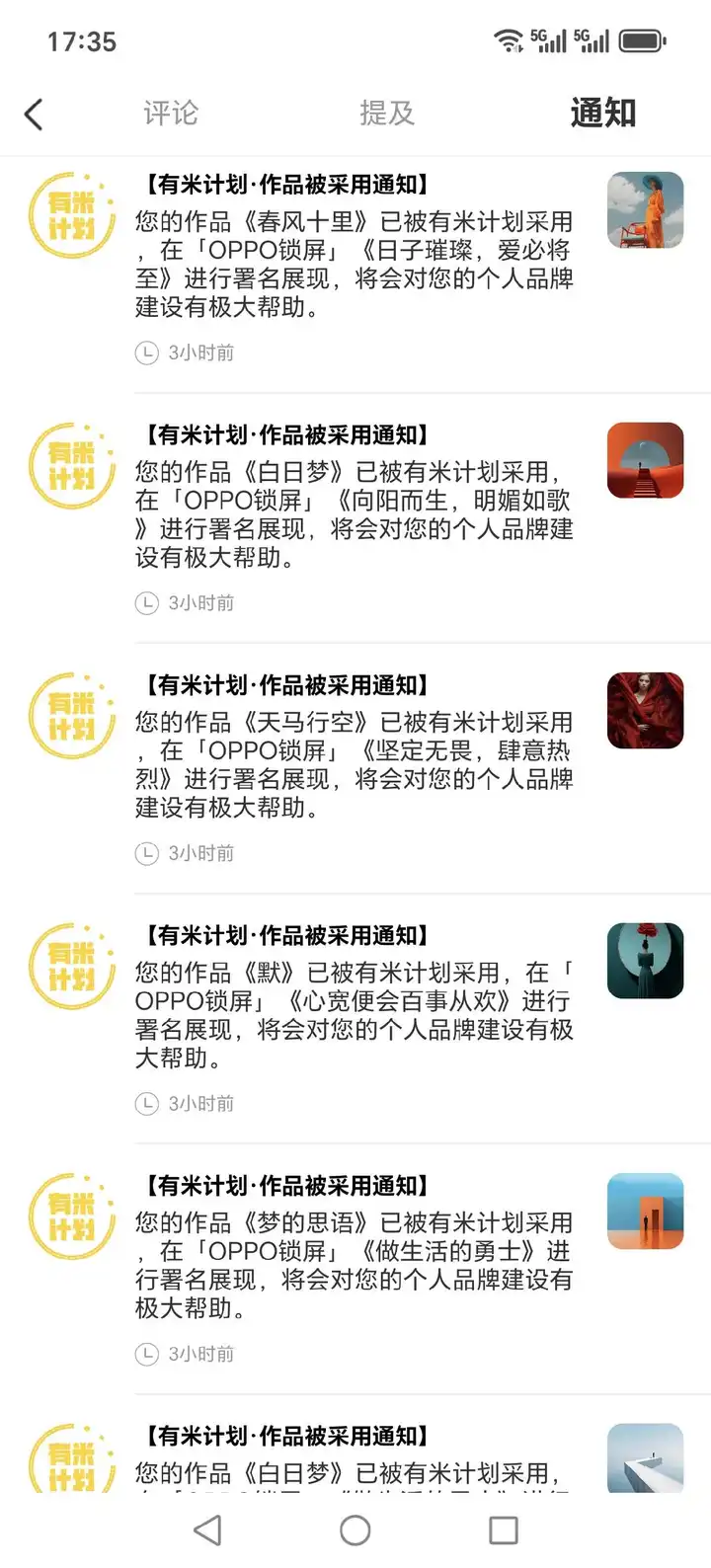Go back using the top-left arrow
The image size is (711, 1568).
pyautogui.click(x=34, y=115)
